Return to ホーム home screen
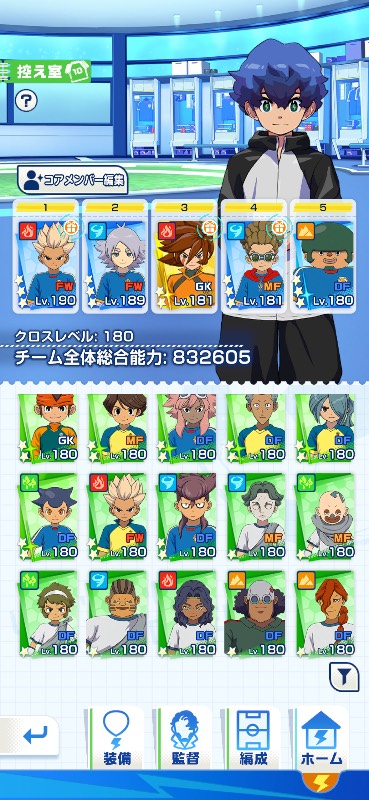Screen dimensions: 369x800 [322, 738]
